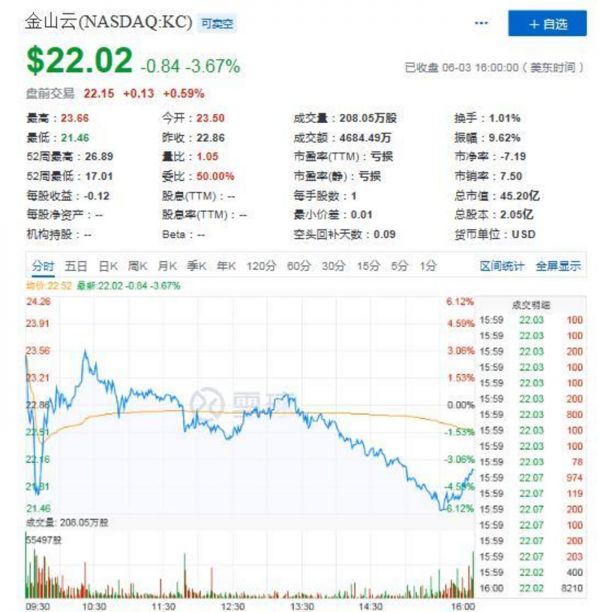
Task: Switch to the 30分 interval
Action: pos(333,265)
